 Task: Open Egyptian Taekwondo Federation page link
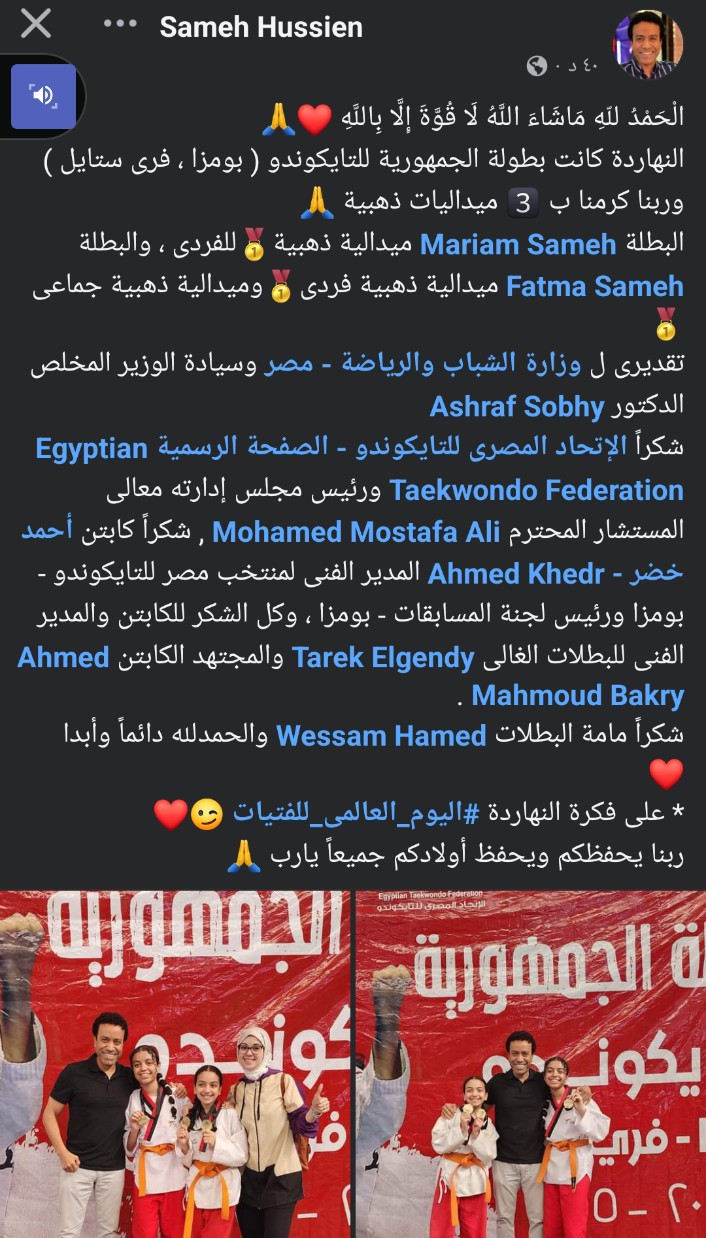pos(536,490)
